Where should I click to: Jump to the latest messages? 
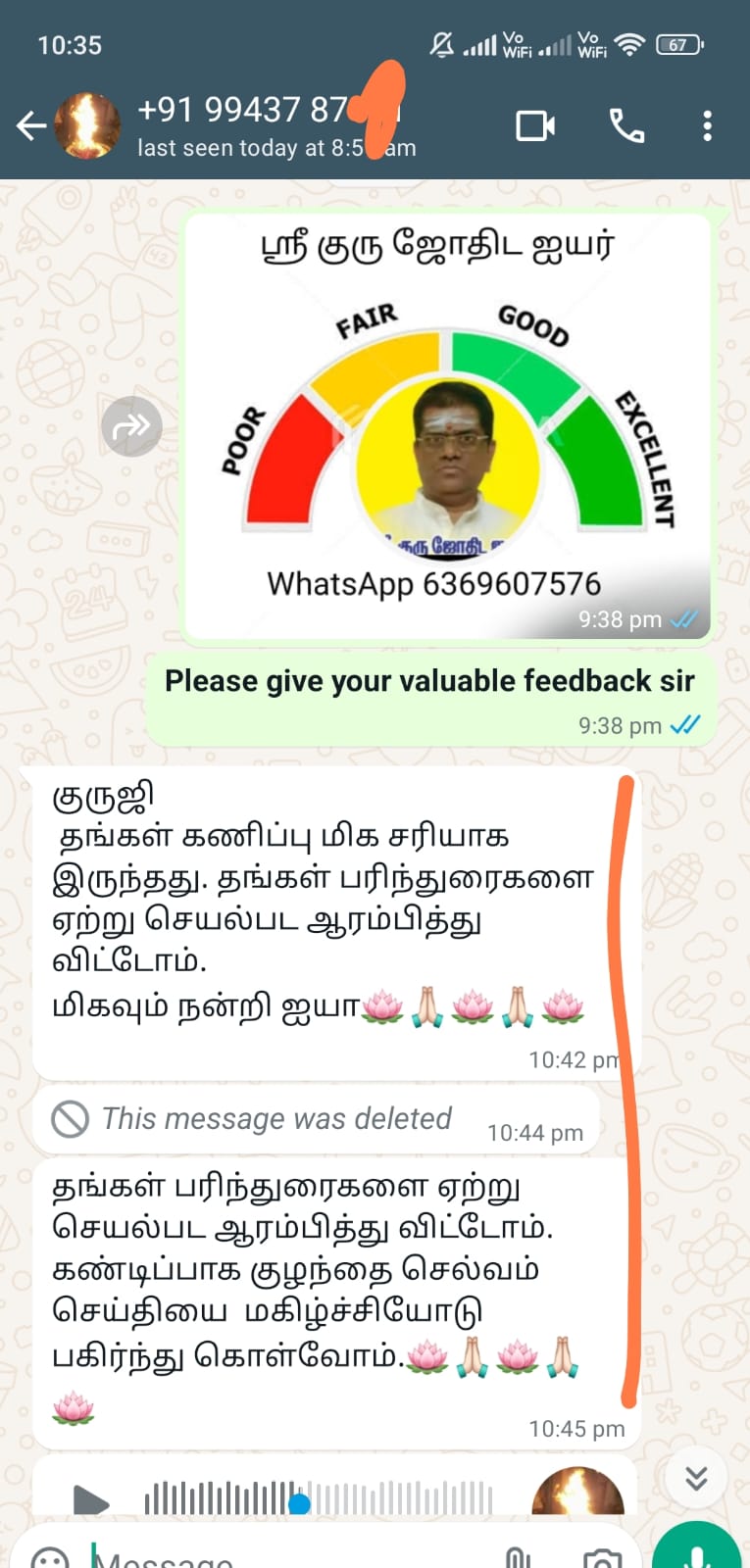pyautogui.click(x=696, y=1477)
